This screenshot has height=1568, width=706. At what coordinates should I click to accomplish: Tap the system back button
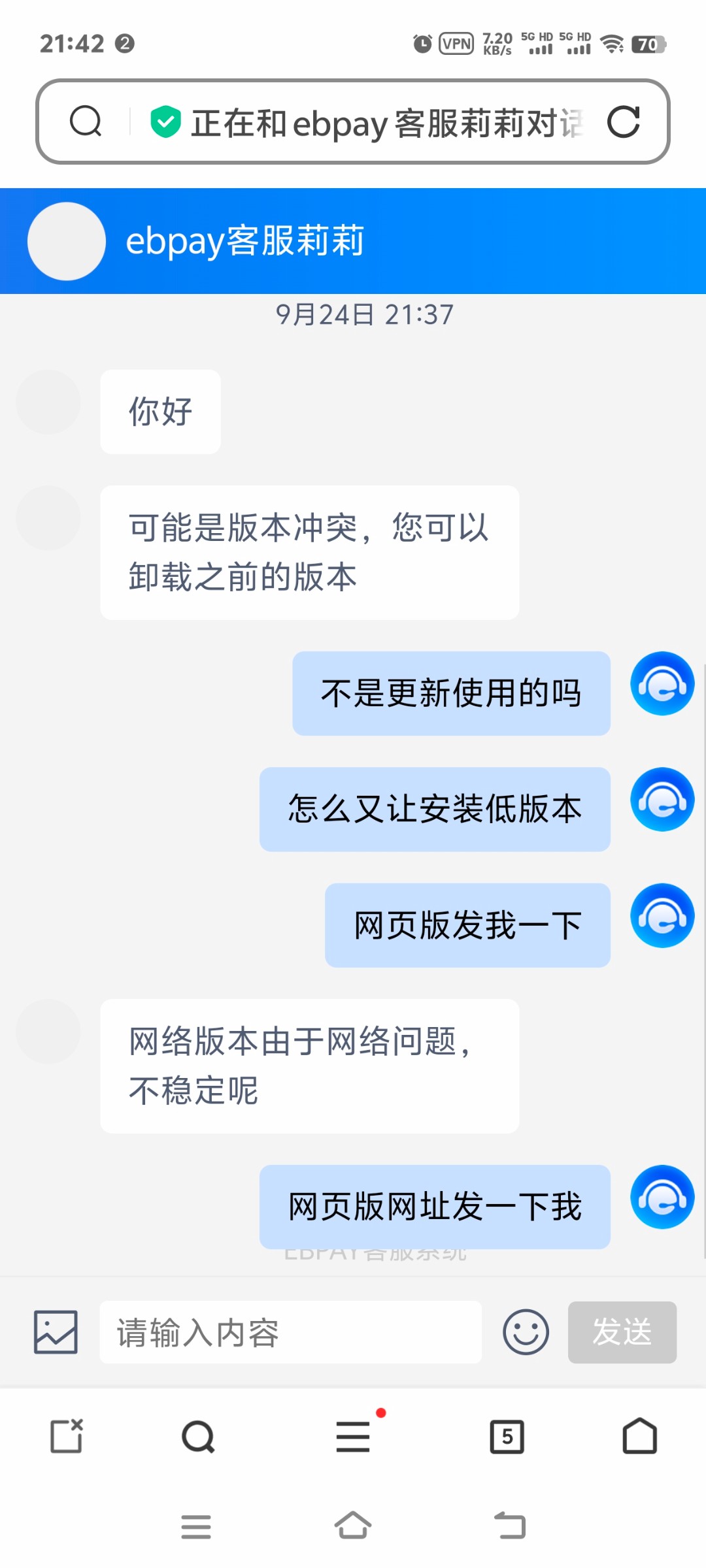point(510,1526)
